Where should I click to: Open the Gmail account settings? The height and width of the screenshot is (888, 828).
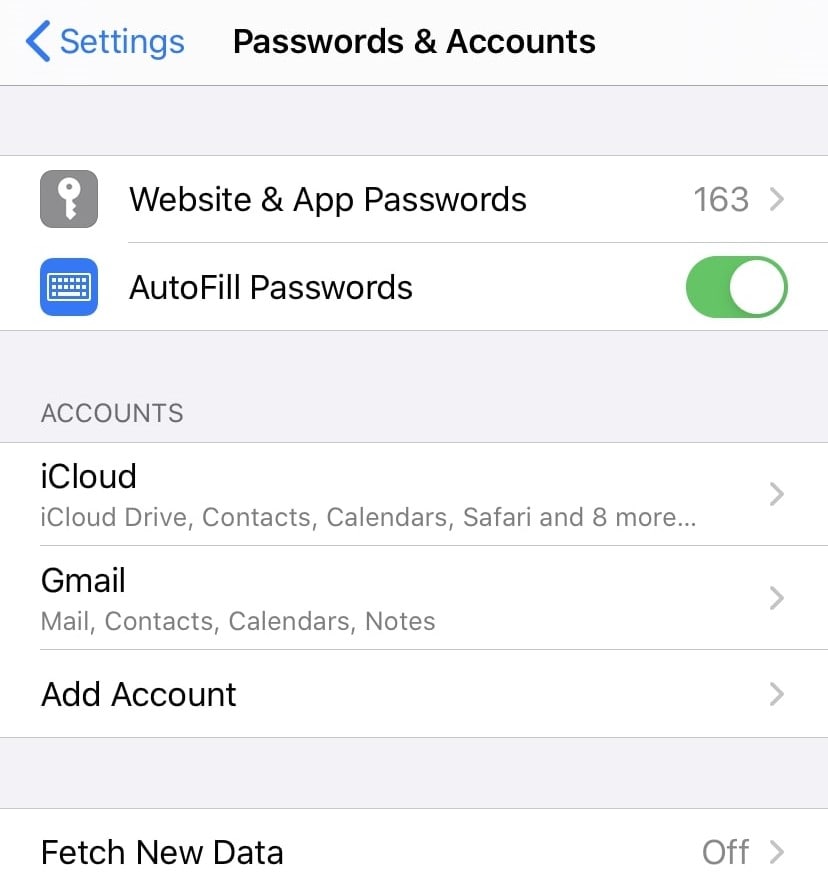[413, 598]
